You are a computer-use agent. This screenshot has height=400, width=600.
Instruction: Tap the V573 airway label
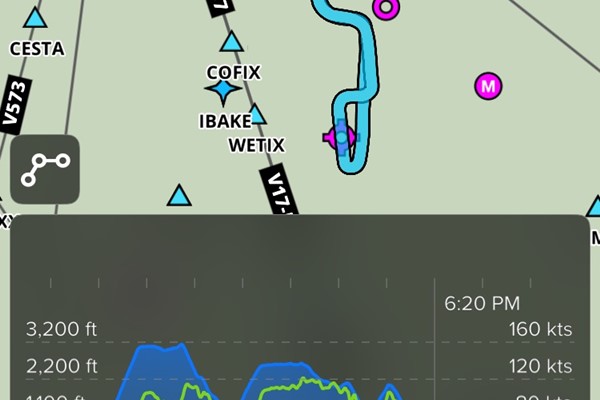tap(17, 104)
